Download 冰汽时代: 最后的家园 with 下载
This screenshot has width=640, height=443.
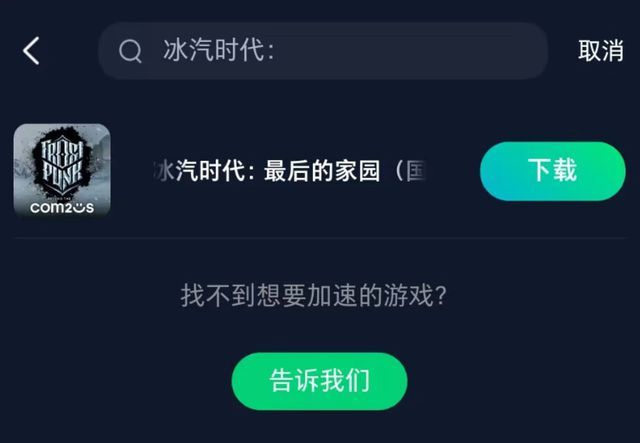(x=552, y=171)
